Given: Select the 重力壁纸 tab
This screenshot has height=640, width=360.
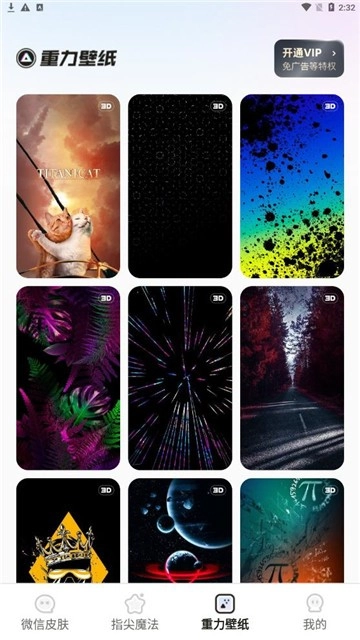Looking at the screenshot, I should click(225, 612).
